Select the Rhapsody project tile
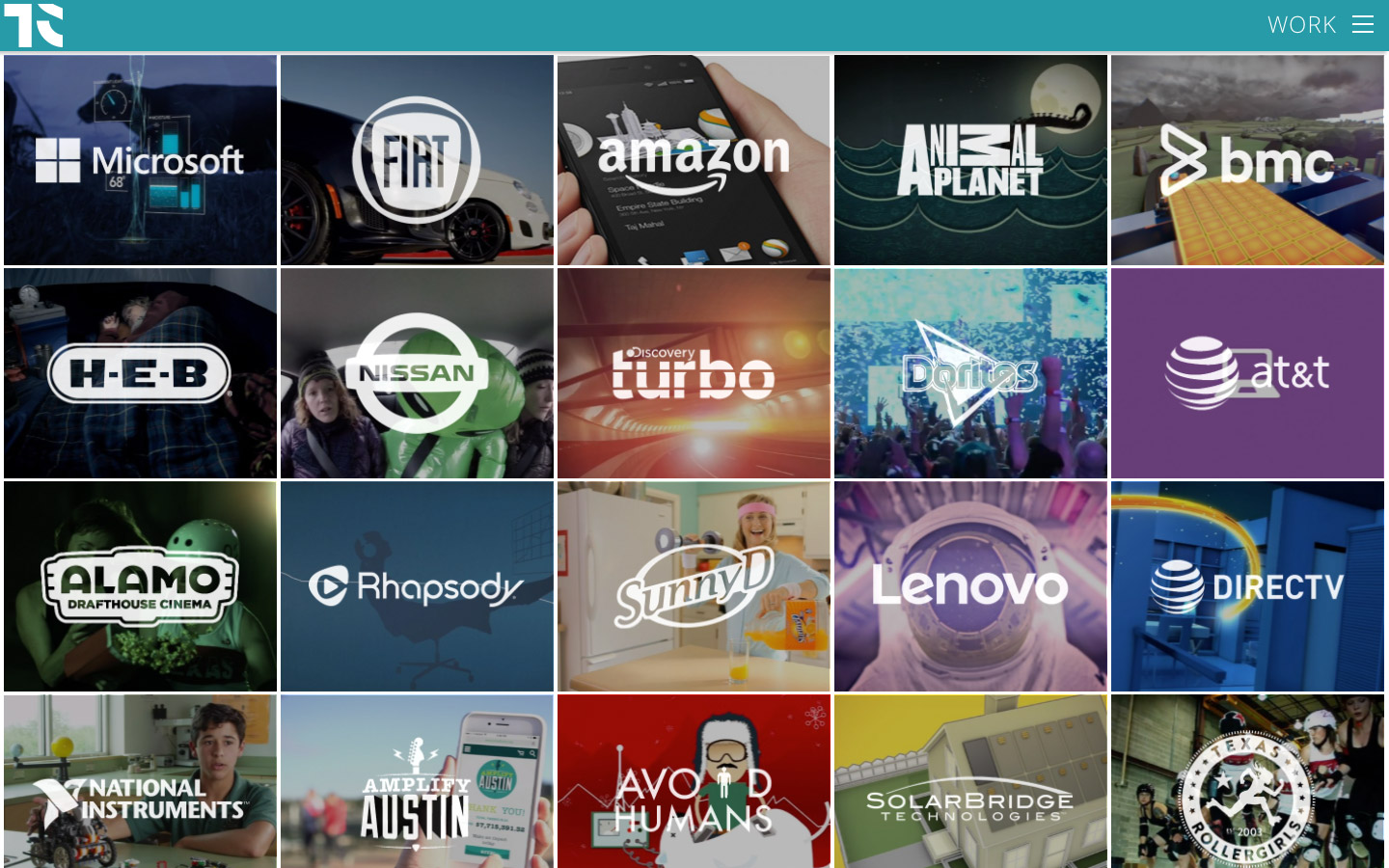 (x=417, y=586)
